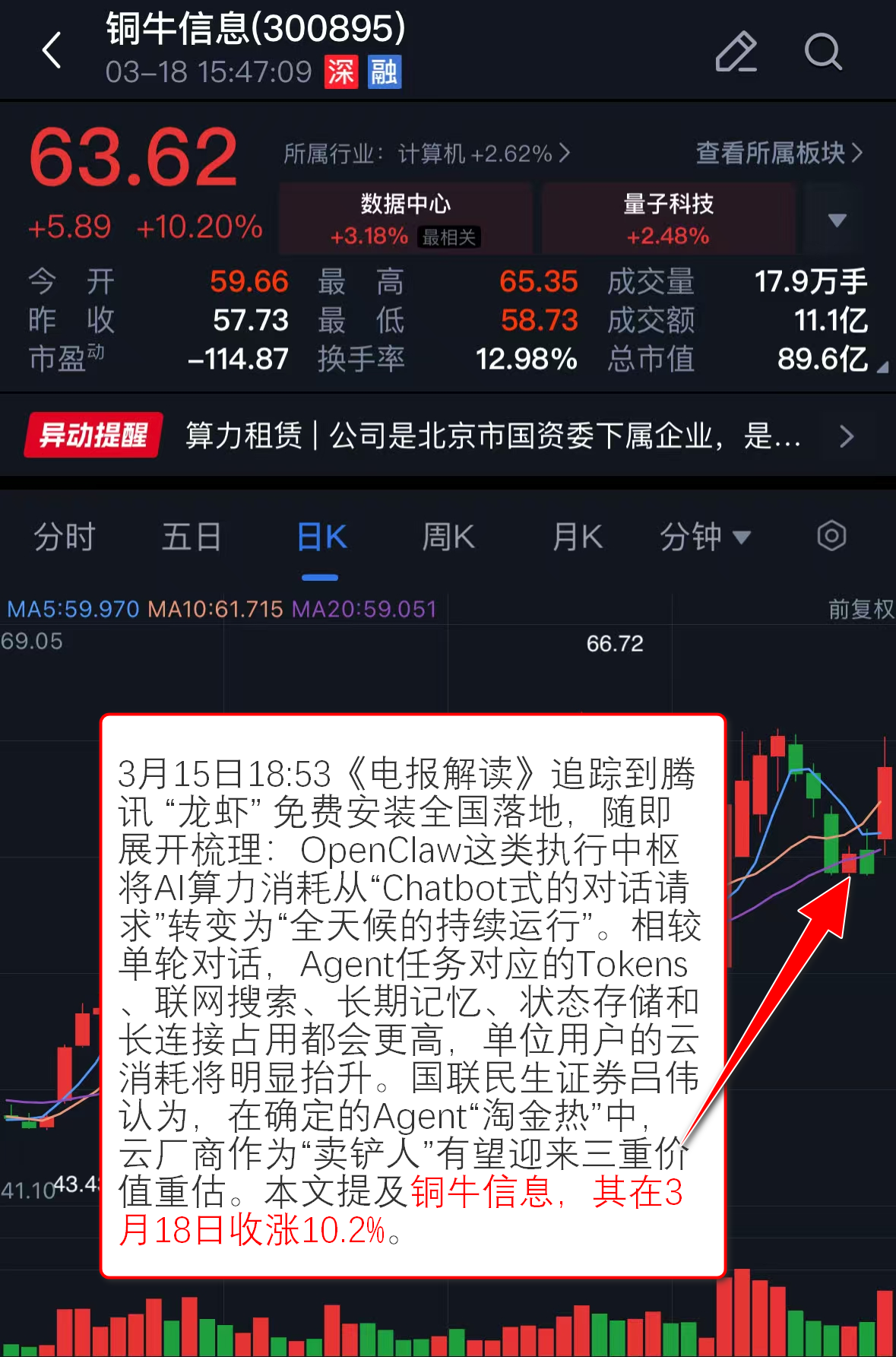This screenshot has height=1357, width=896.
Task: Switch to the 五日 chart tab
Action: (x=192, y=537)
